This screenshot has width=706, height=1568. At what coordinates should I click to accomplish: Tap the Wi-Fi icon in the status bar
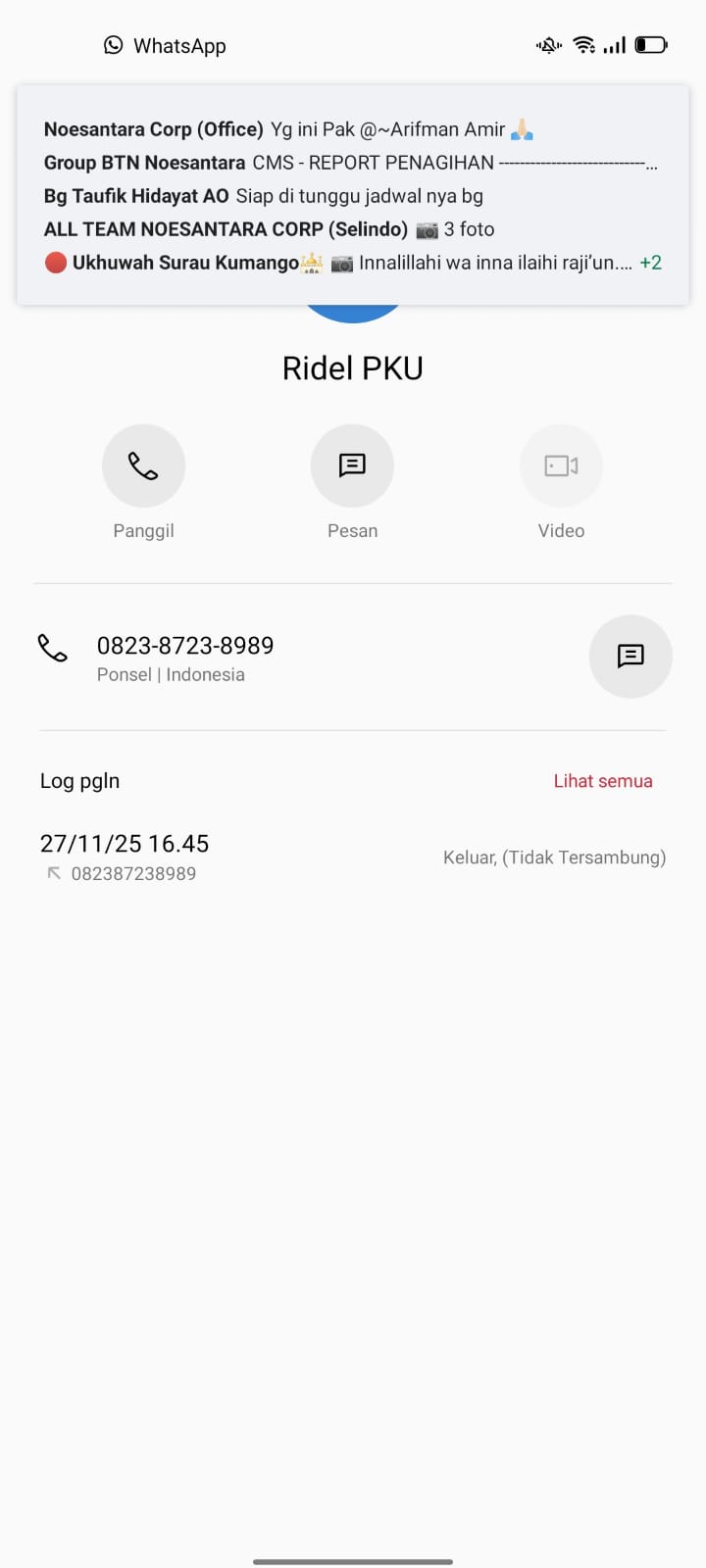(x=584, y=44)
